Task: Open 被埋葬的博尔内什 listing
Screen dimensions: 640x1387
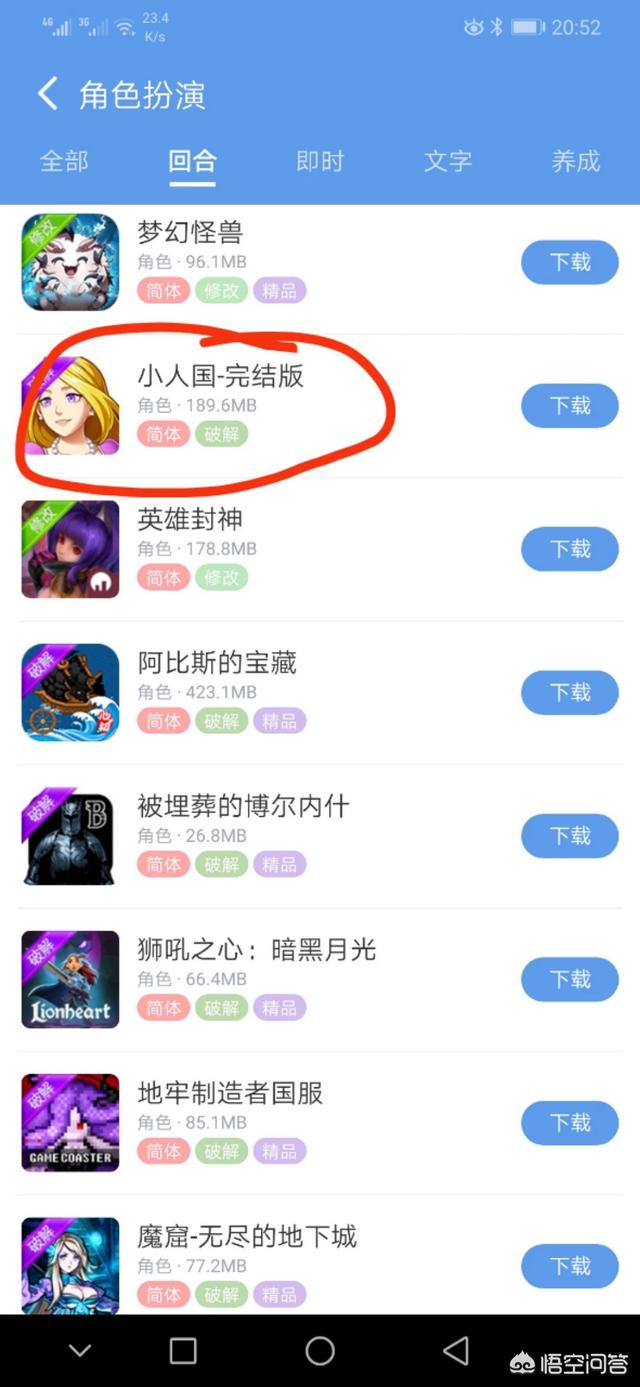Action: (243, 807)
